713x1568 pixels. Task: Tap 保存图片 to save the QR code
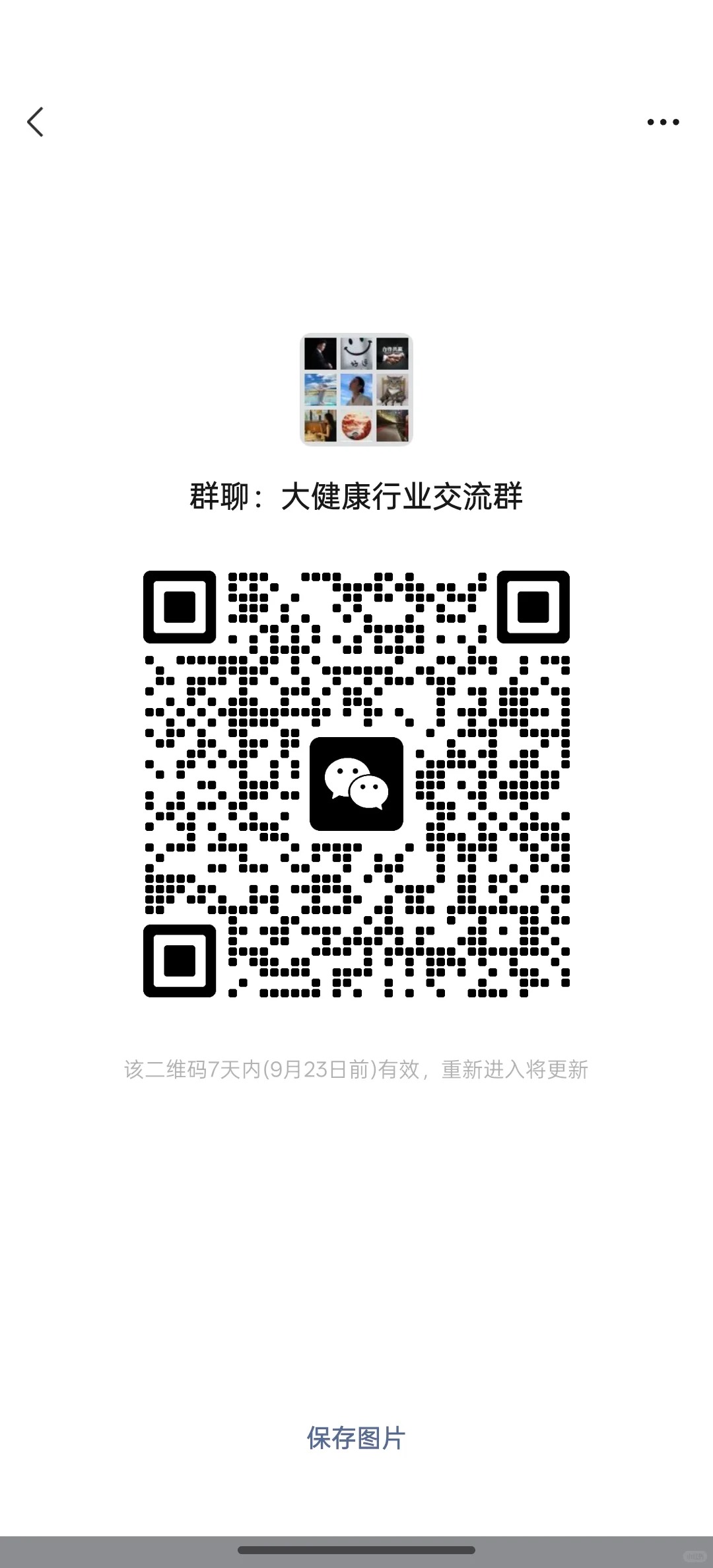tap(356, 1438)
